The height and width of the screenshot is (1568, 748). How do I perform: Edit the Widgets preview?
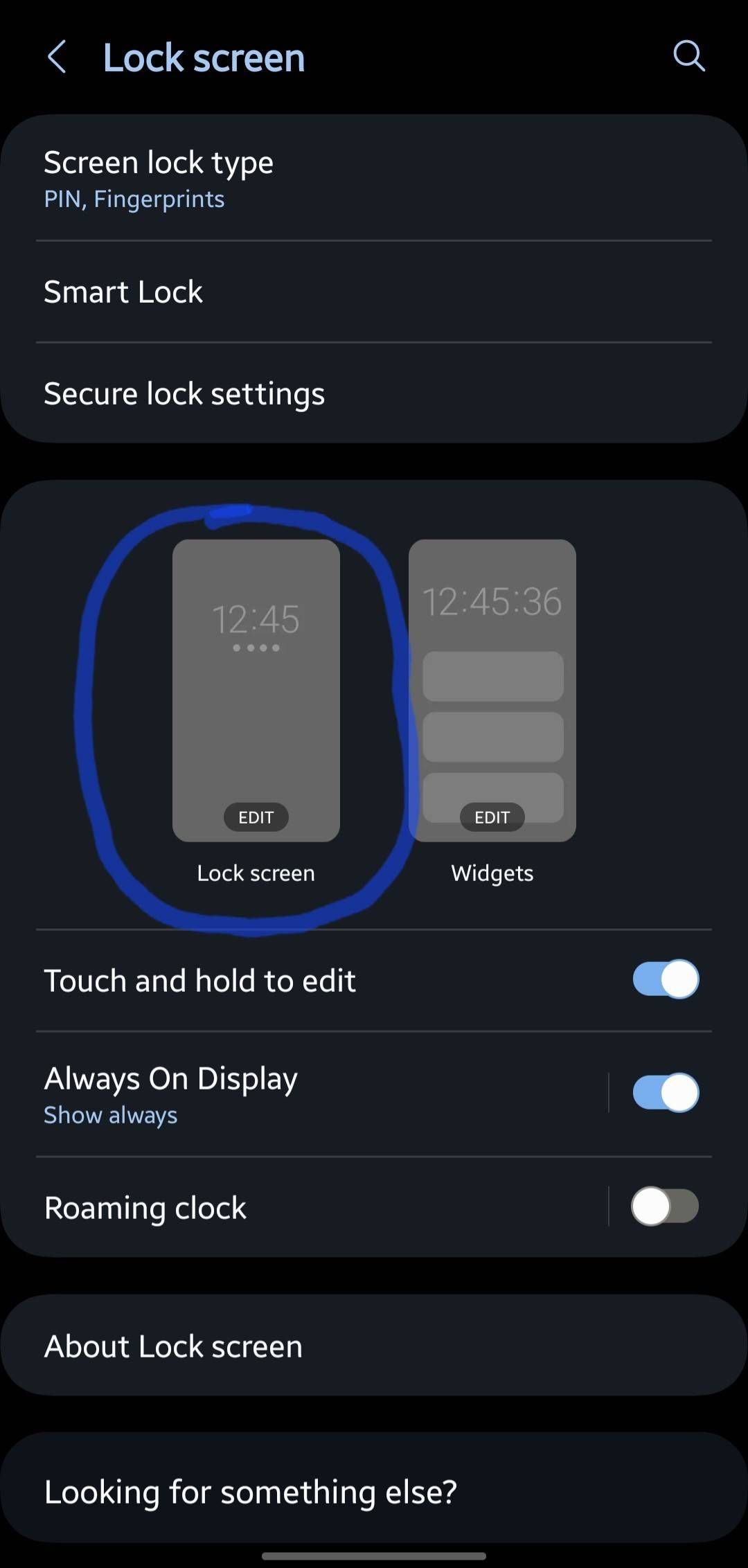point(492,817)
